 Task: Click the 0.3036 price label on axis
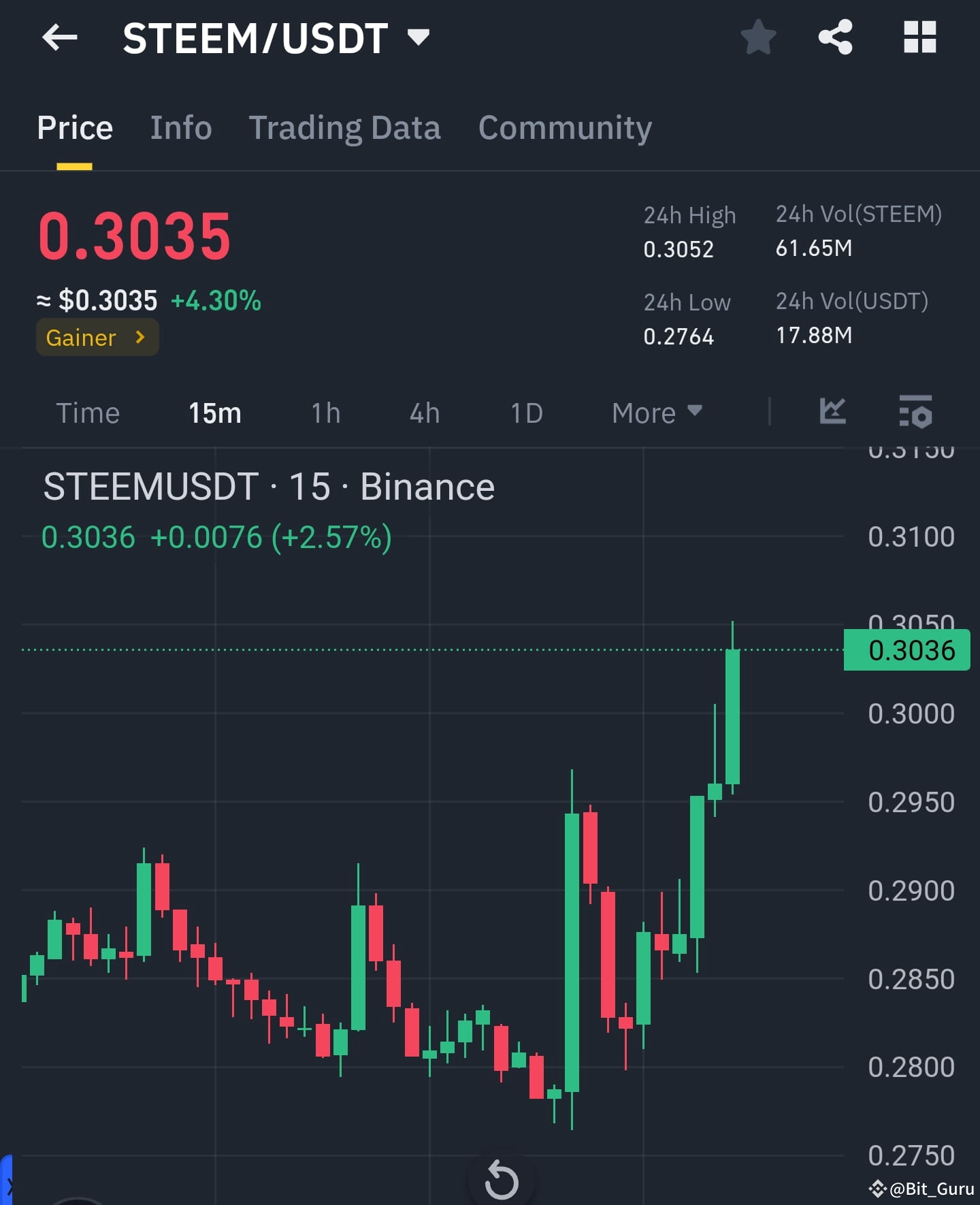click(906, 649)
